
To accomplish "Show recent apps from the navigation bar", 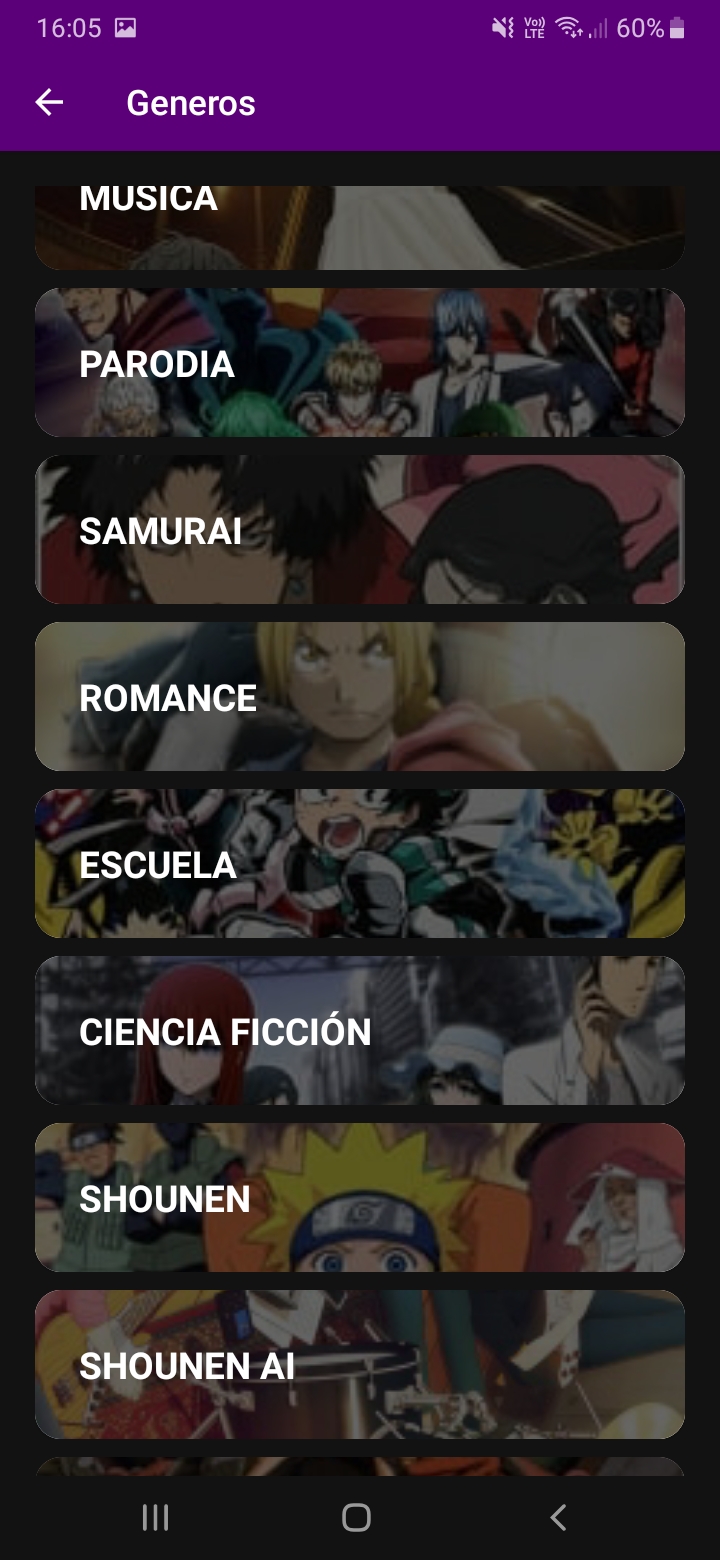I will click(x=155, y=1517).
